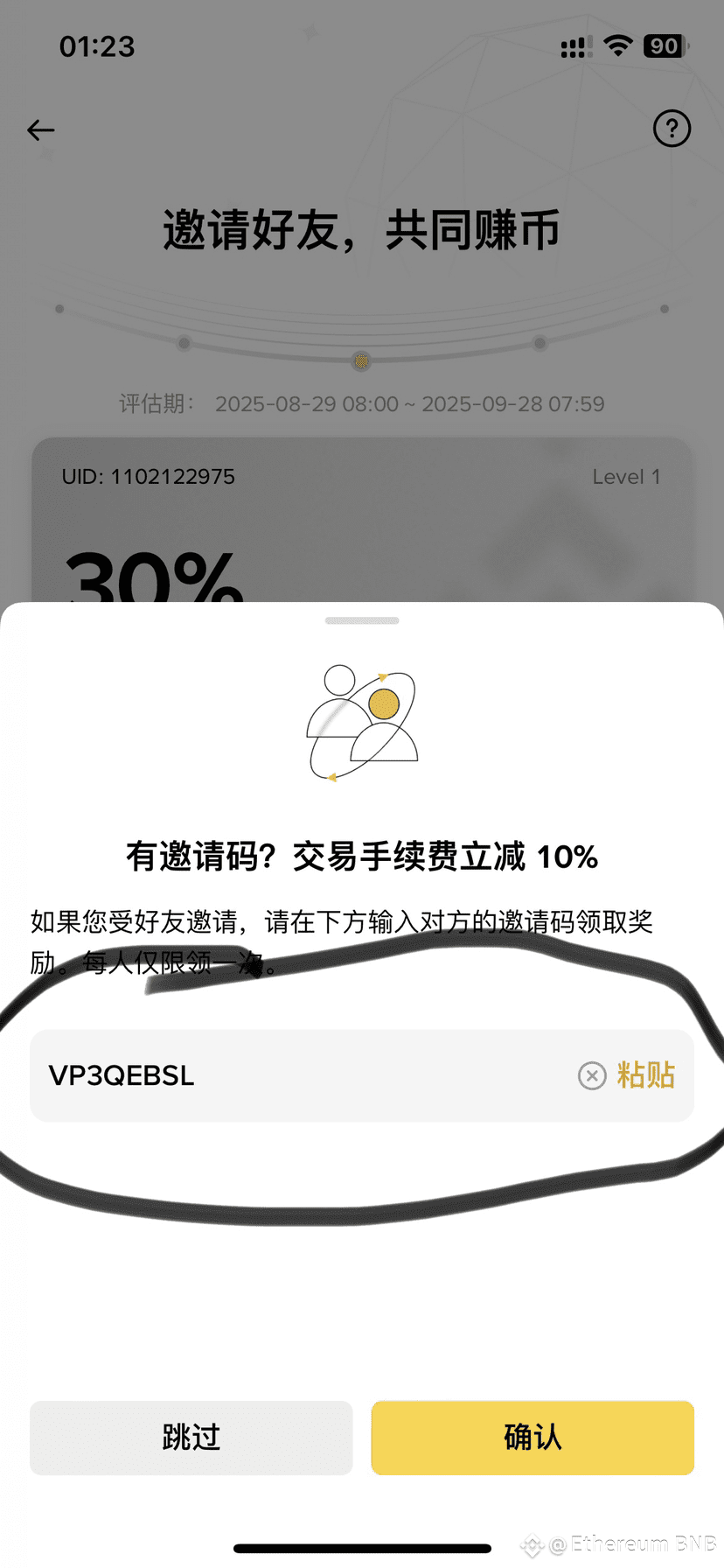Open the help question mark icon
724x1568 pixels.
pos(672,129)
